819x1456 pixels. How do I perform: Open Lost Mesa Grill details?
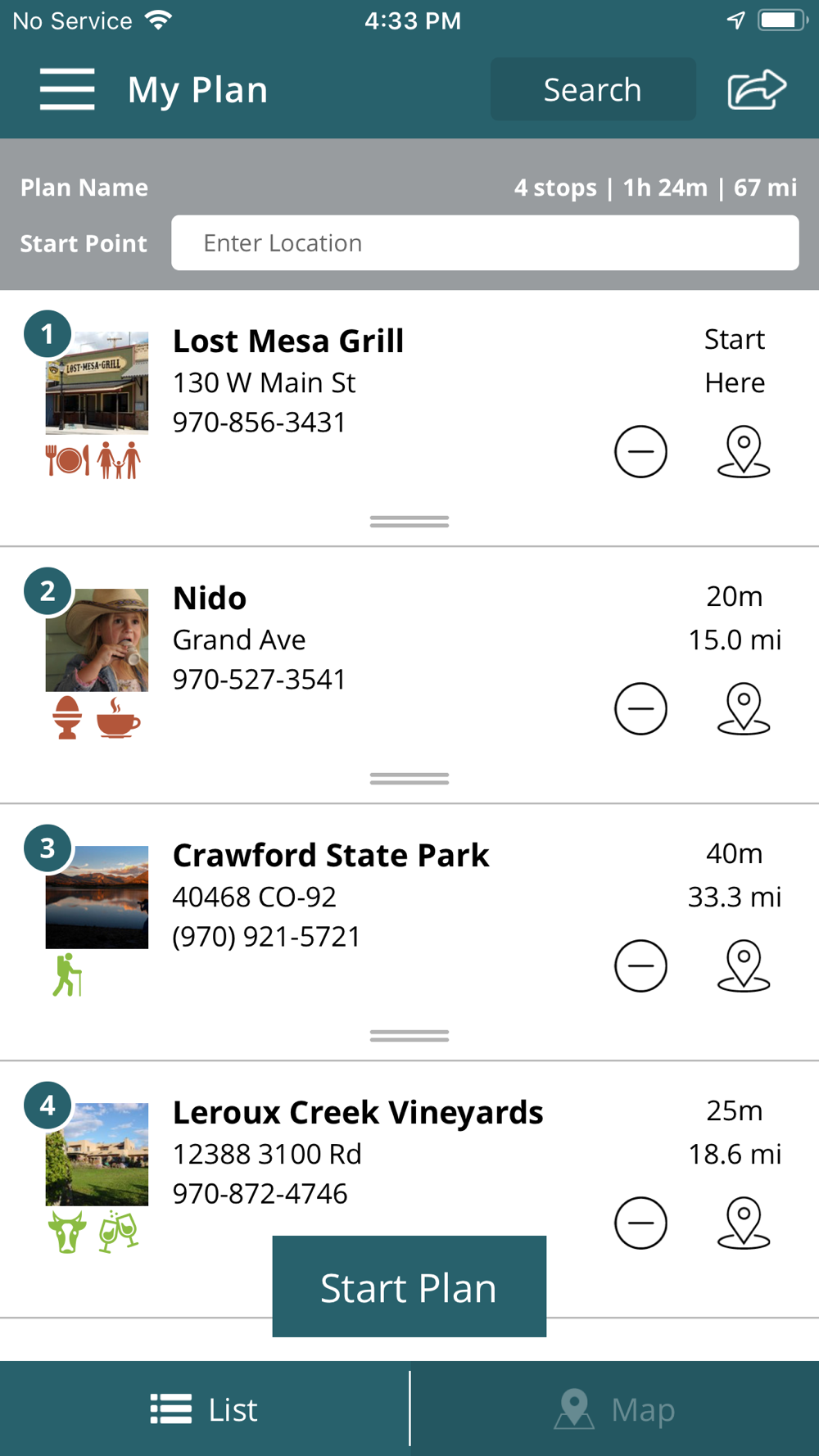288,341
